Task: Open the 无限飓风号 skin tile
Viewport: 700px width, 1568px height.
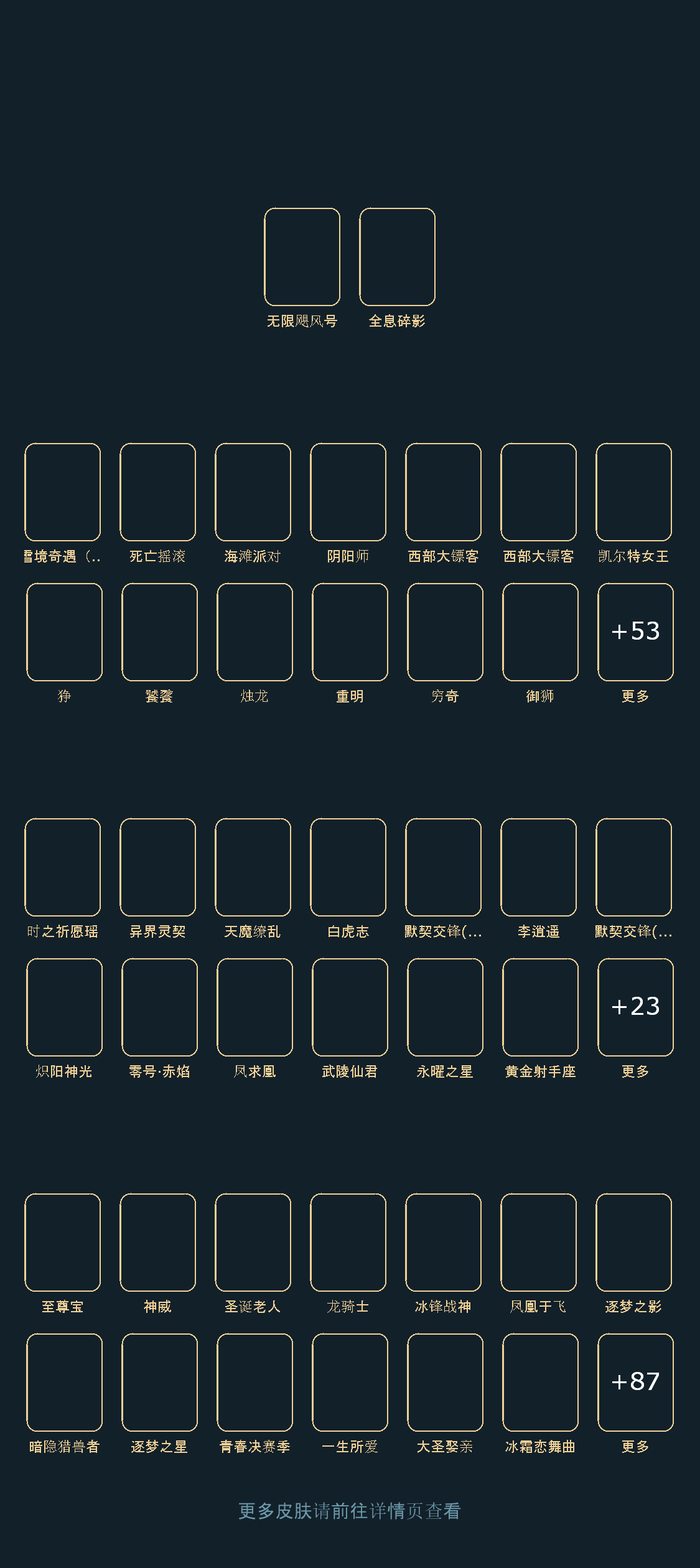Action: (x=302, y=257)
